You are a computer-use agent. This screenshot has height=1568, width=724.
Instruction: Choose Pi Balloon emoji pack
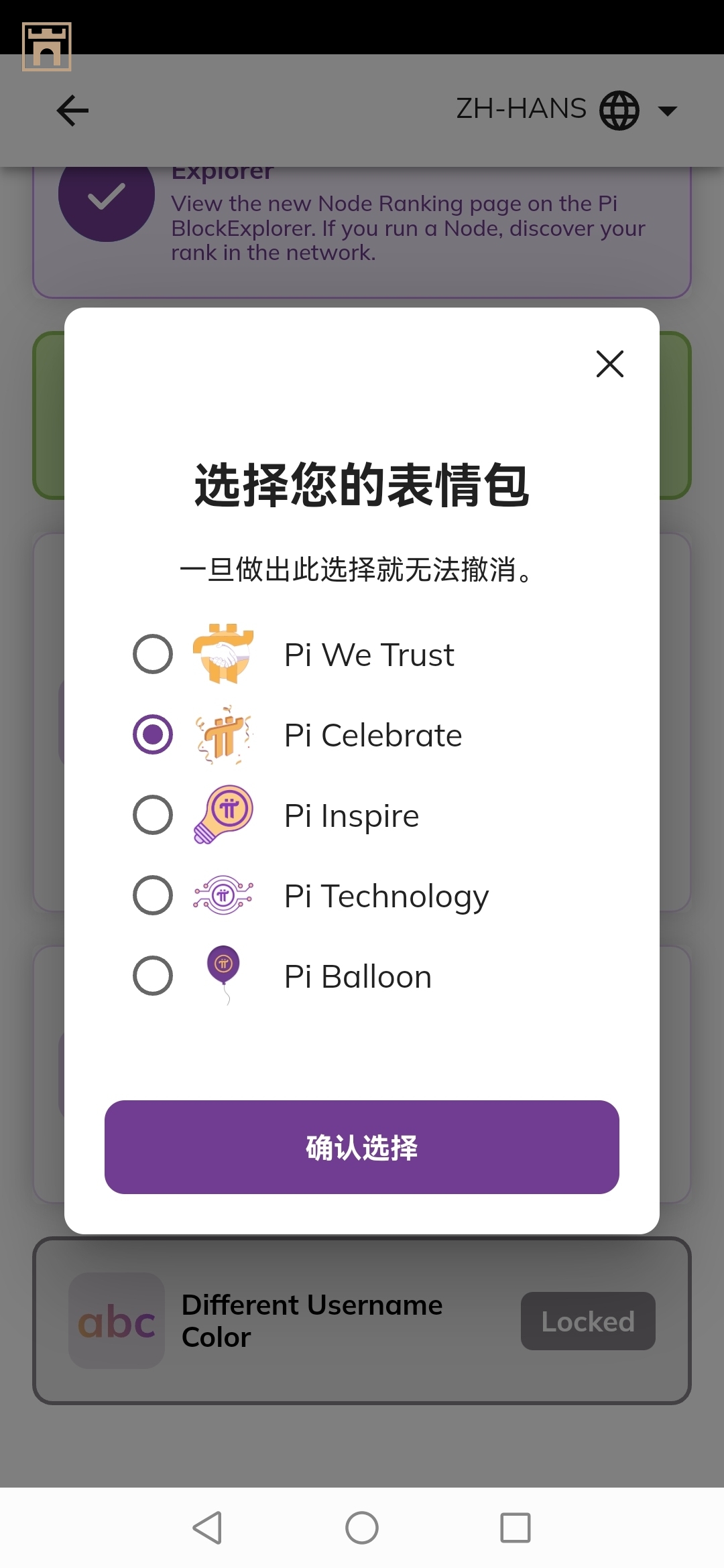153,976
